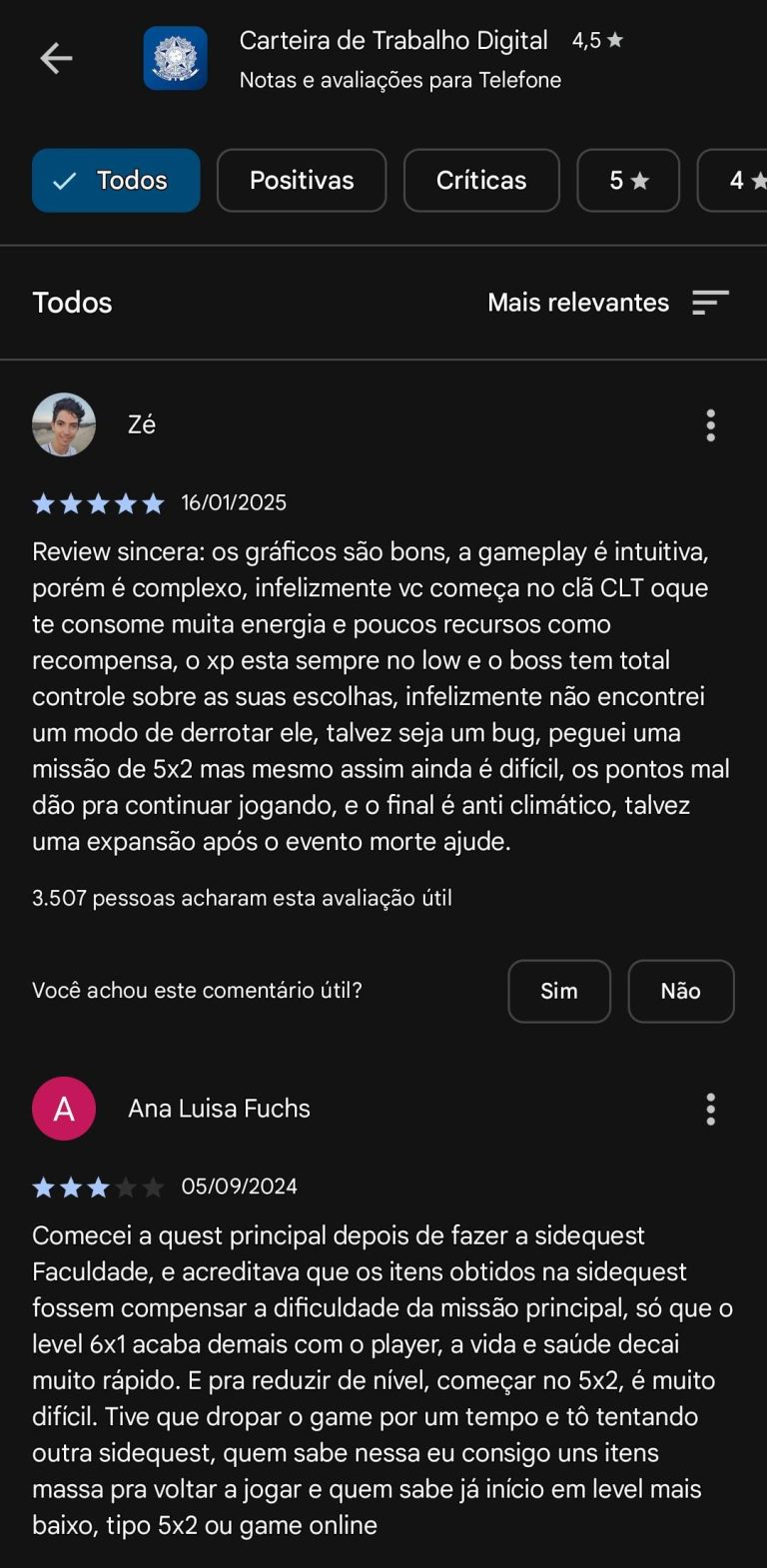The height and width of the screenshot is (1568, 767).
Task: Mark Zé's review as helpful with Sim
Action: [559, 991]
